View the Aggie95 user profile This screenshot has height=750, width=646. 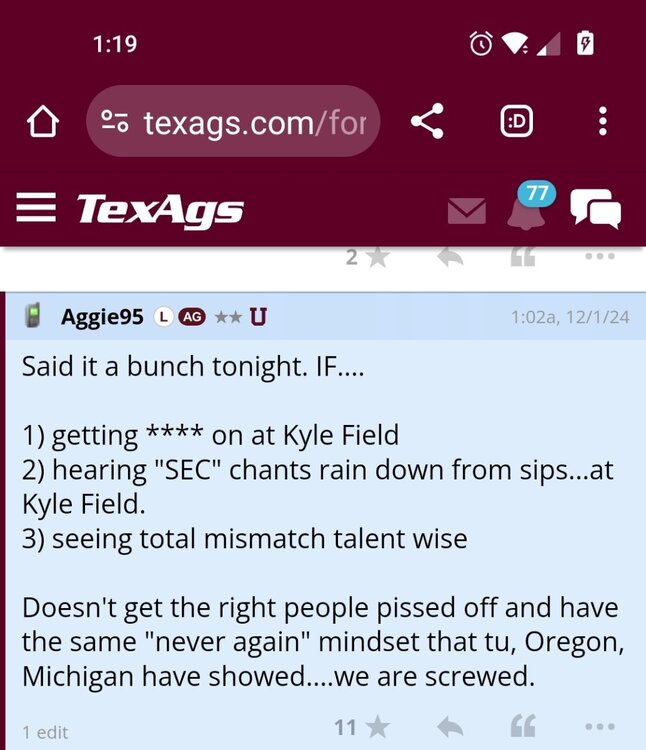click(102, 317)
